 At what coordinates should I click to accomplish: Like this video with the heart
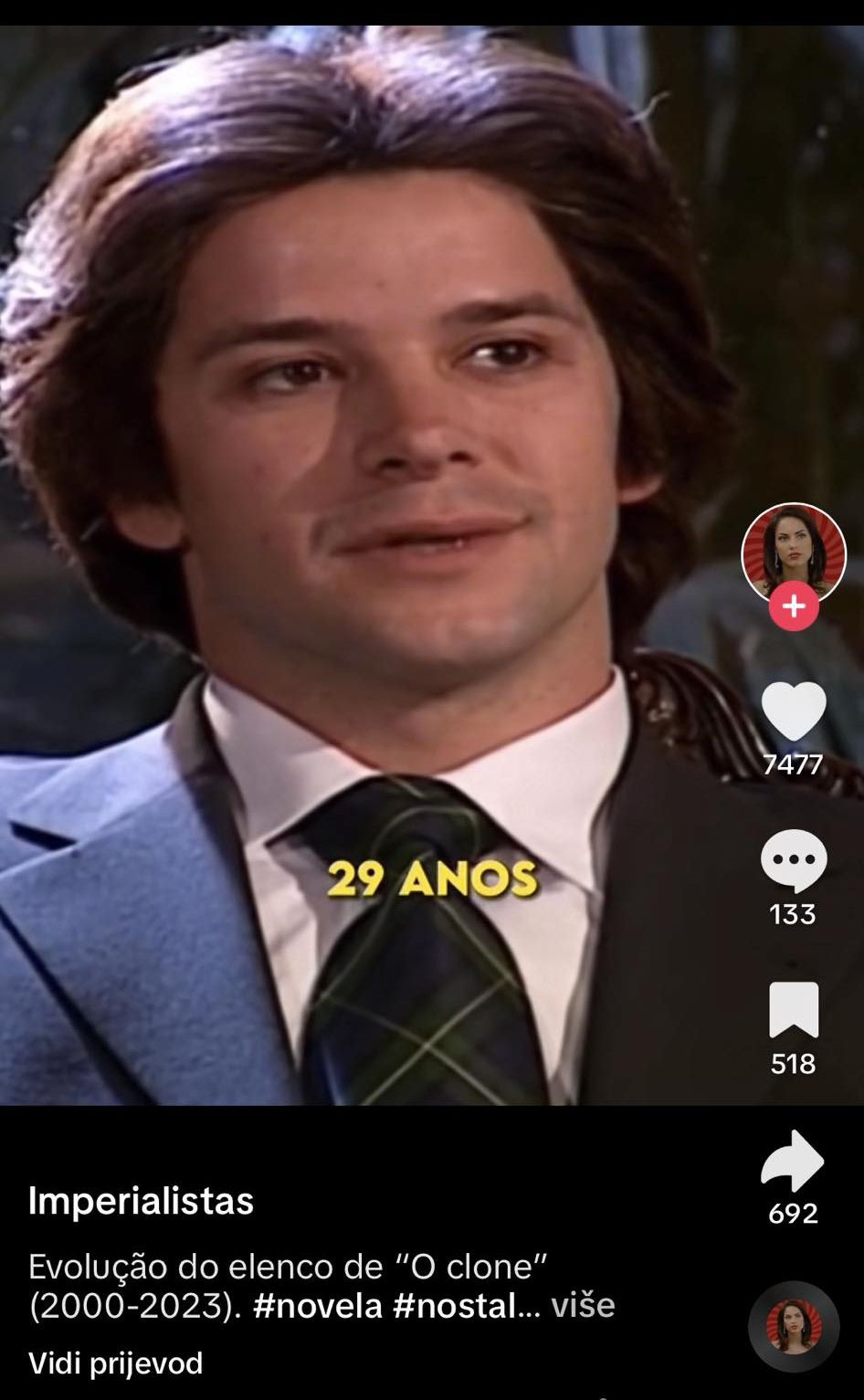coord(794,712)
